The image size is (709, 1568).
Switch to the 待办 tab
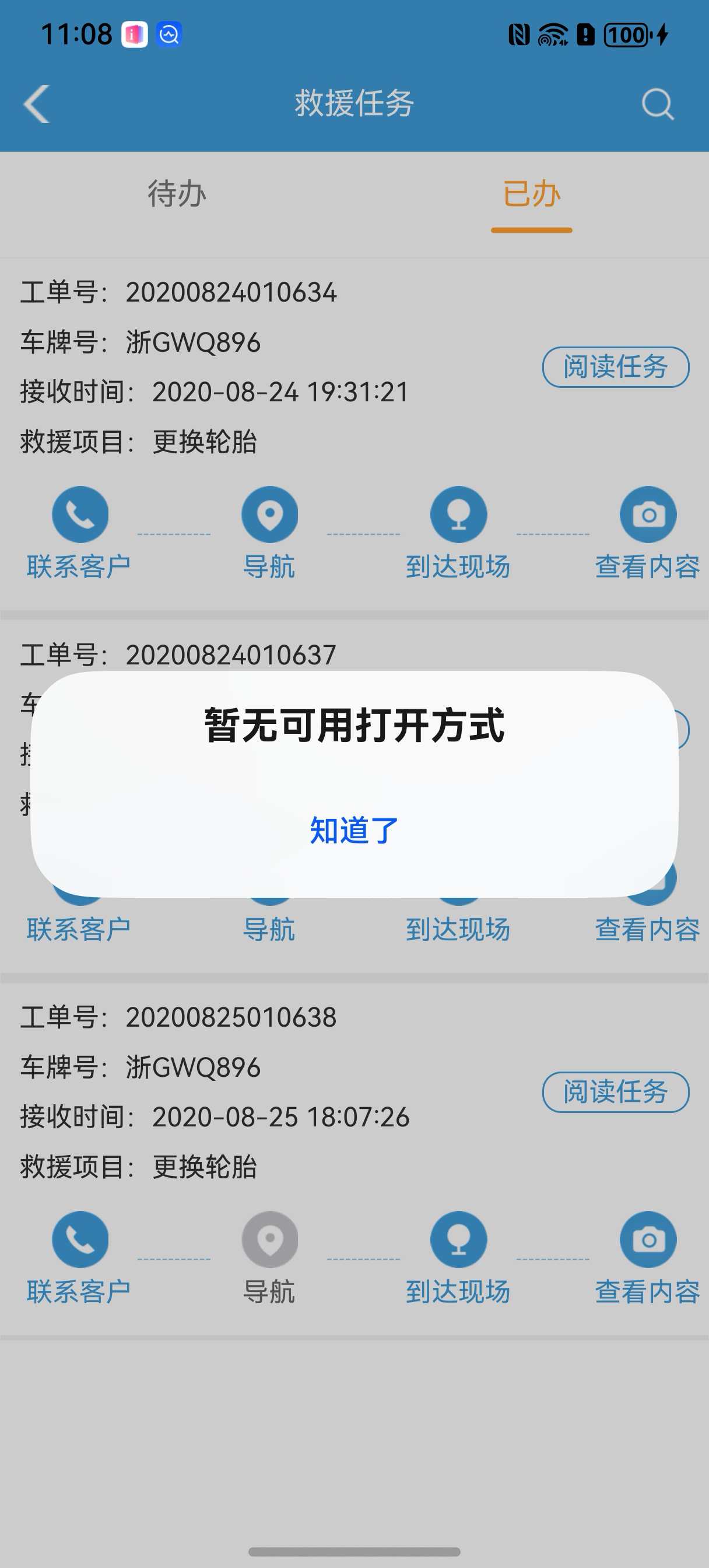[177, 194]
